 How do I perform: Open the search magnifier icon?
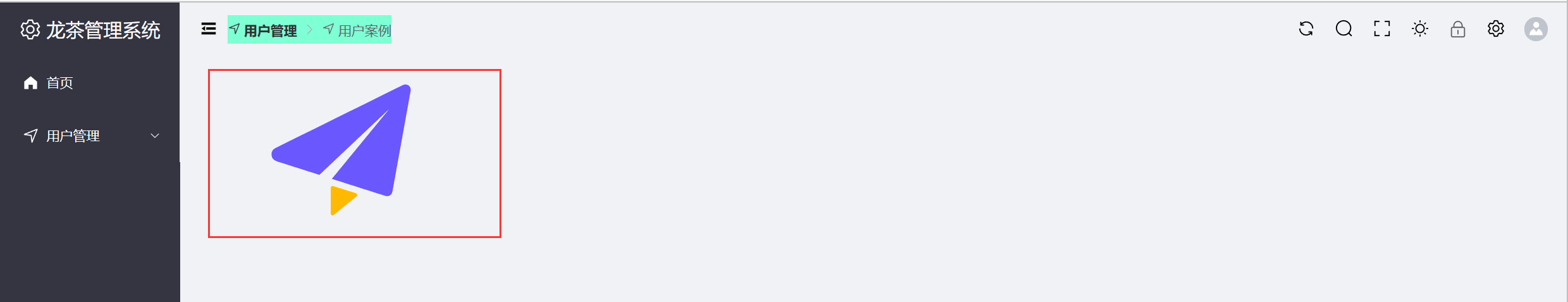(1344, 29)
